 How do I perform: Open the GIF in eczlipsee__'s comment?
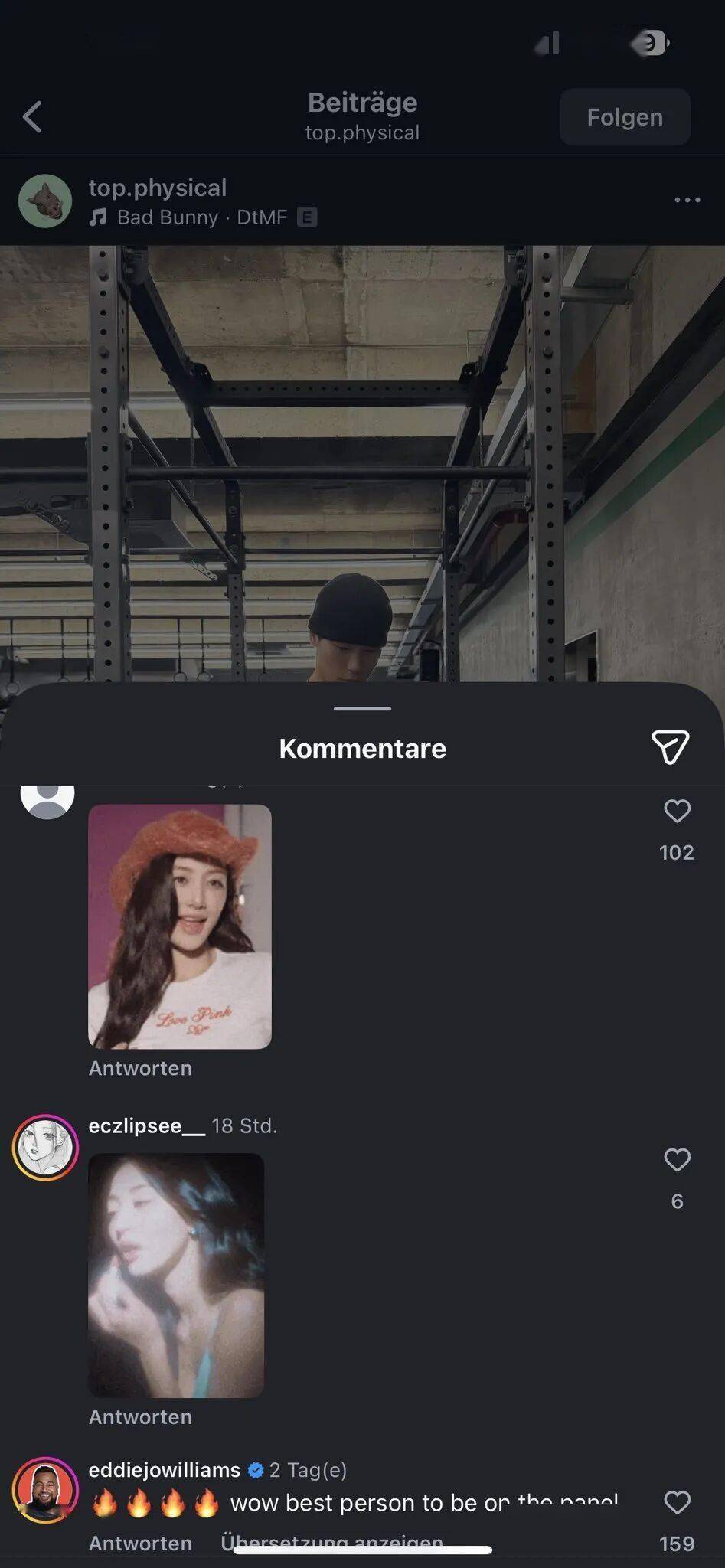tap(176, 1275)
